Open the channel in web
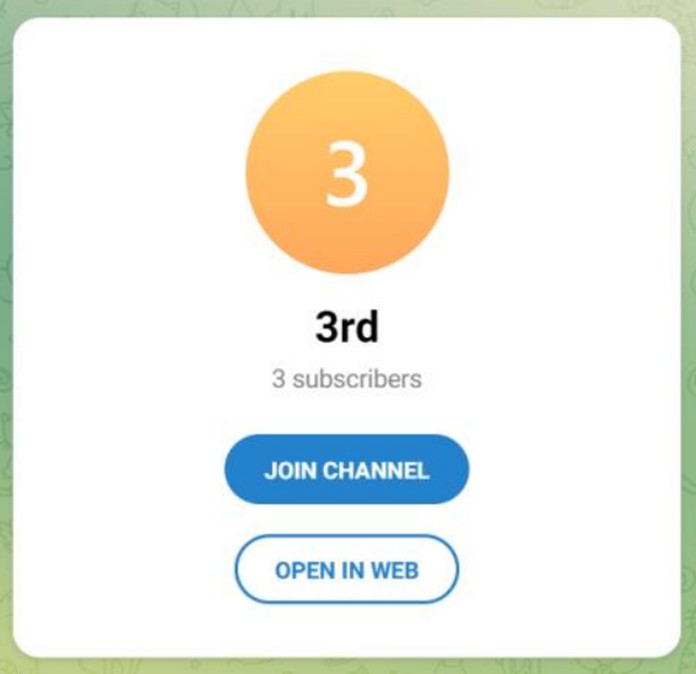Viewport: 696px width, 674px height. (x=346, y=571)
